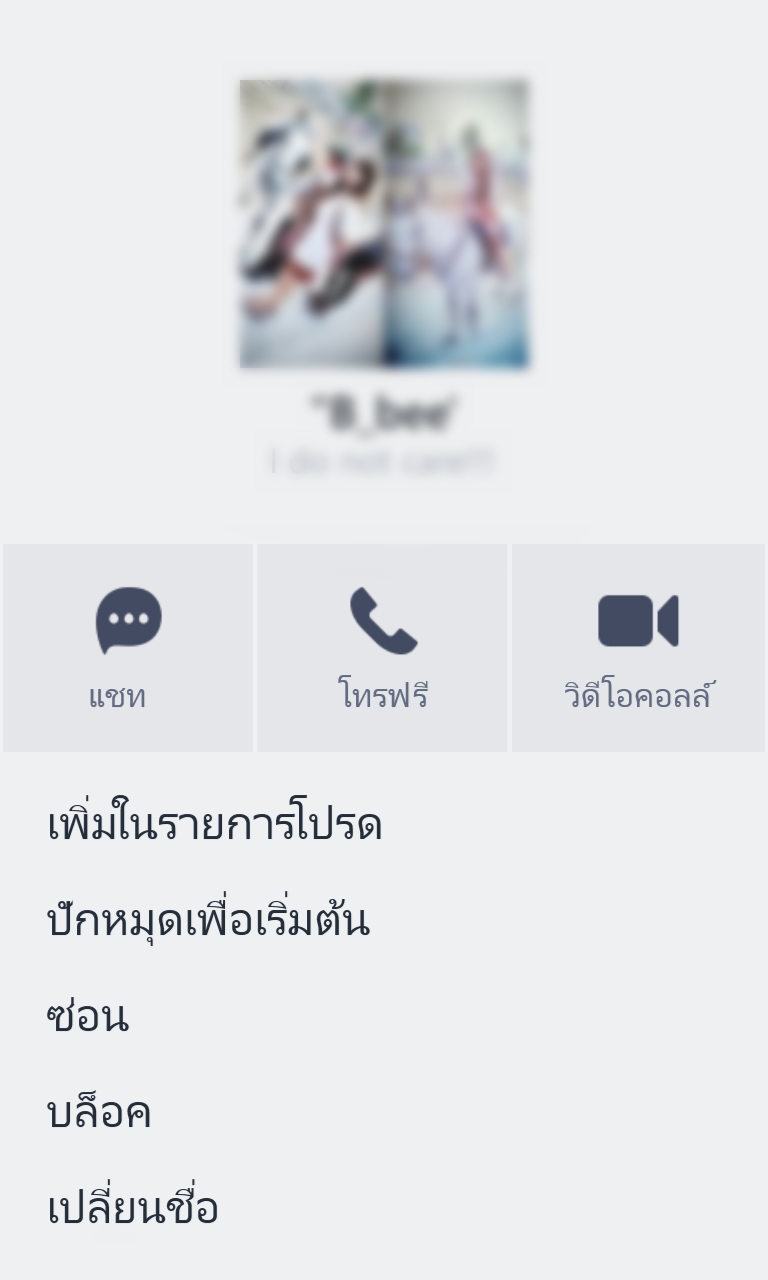View the contact's profile picture

(x=384, y=224)
